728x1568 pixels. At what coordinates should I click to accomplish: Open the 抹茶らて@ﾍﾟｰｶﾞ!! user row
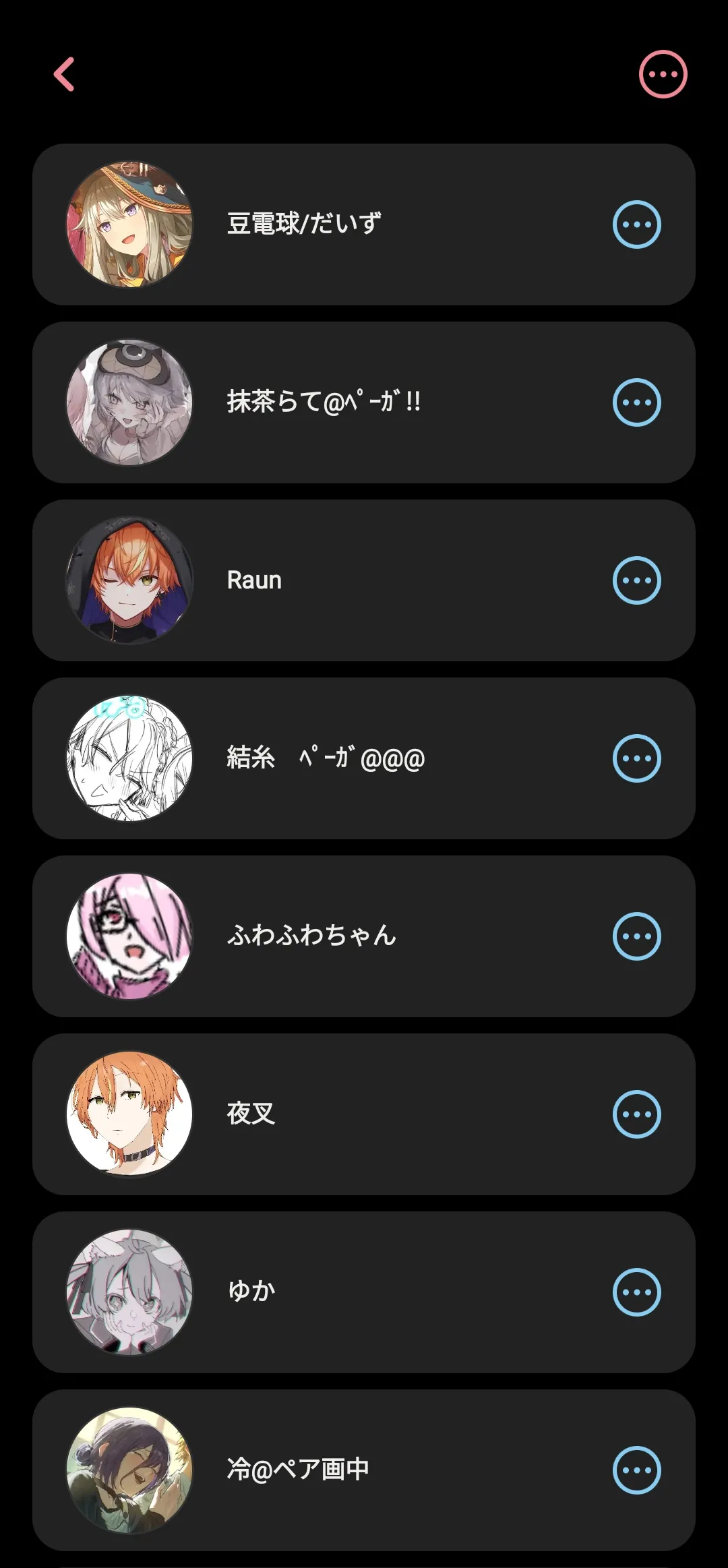click(x=364, y=402)
